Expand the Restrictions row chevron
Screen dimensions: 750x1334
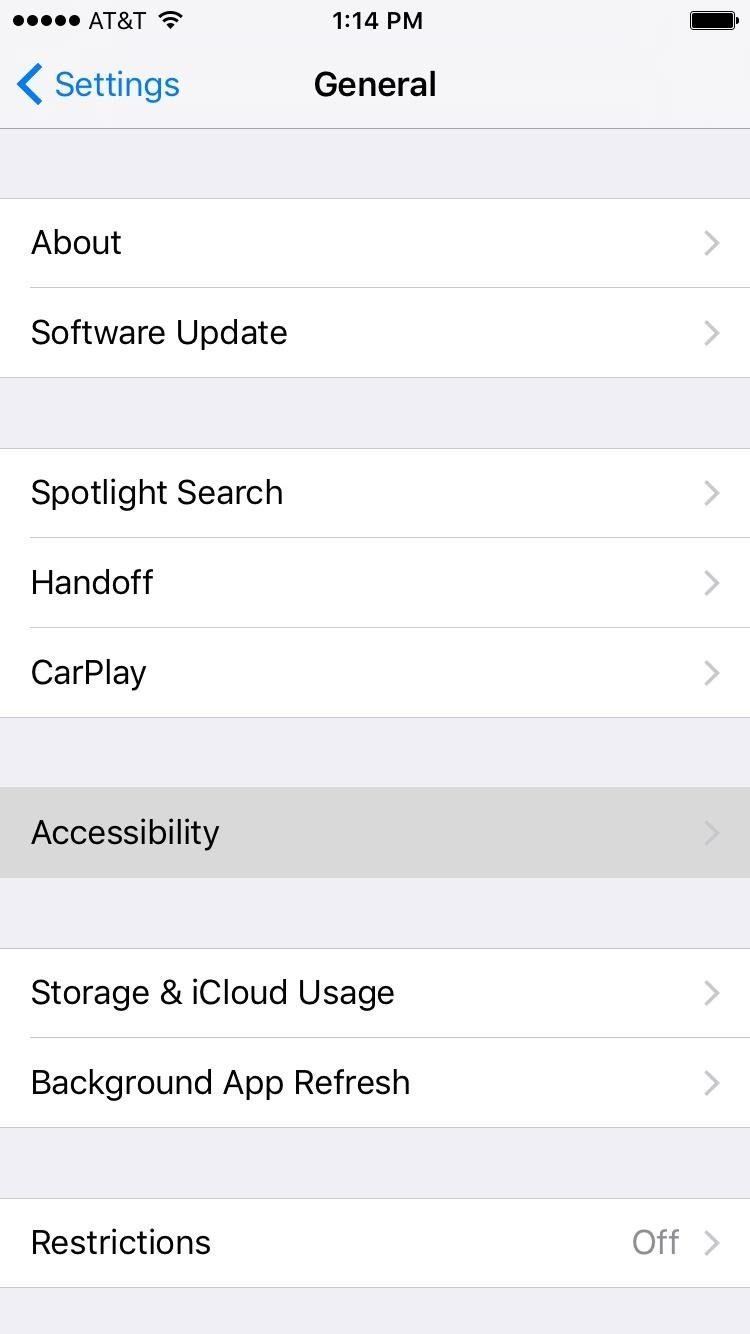[711, 1242]
